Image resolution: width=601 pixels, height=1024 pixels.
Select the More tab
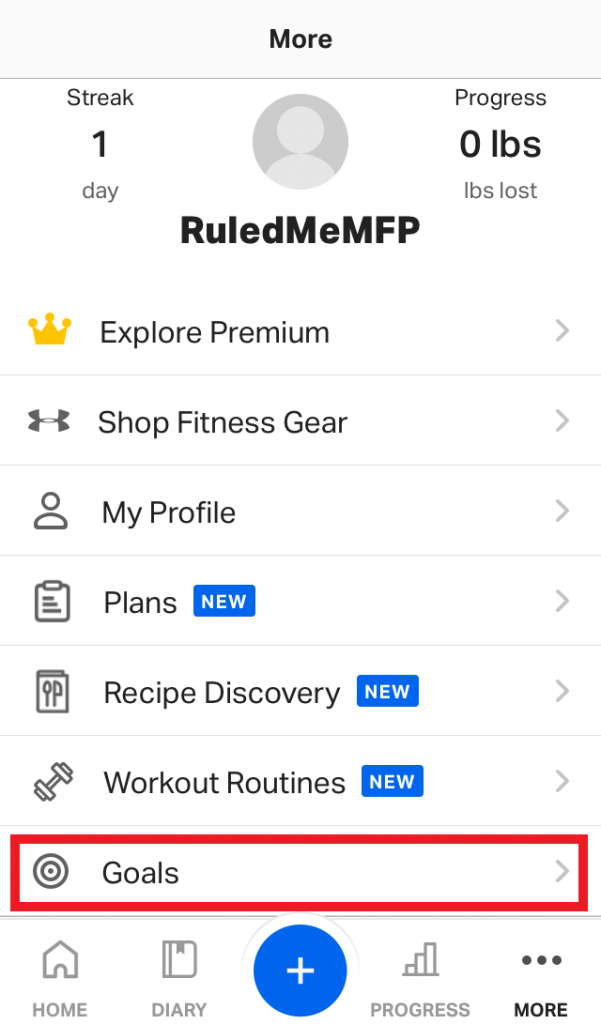[x=541, y=979]
